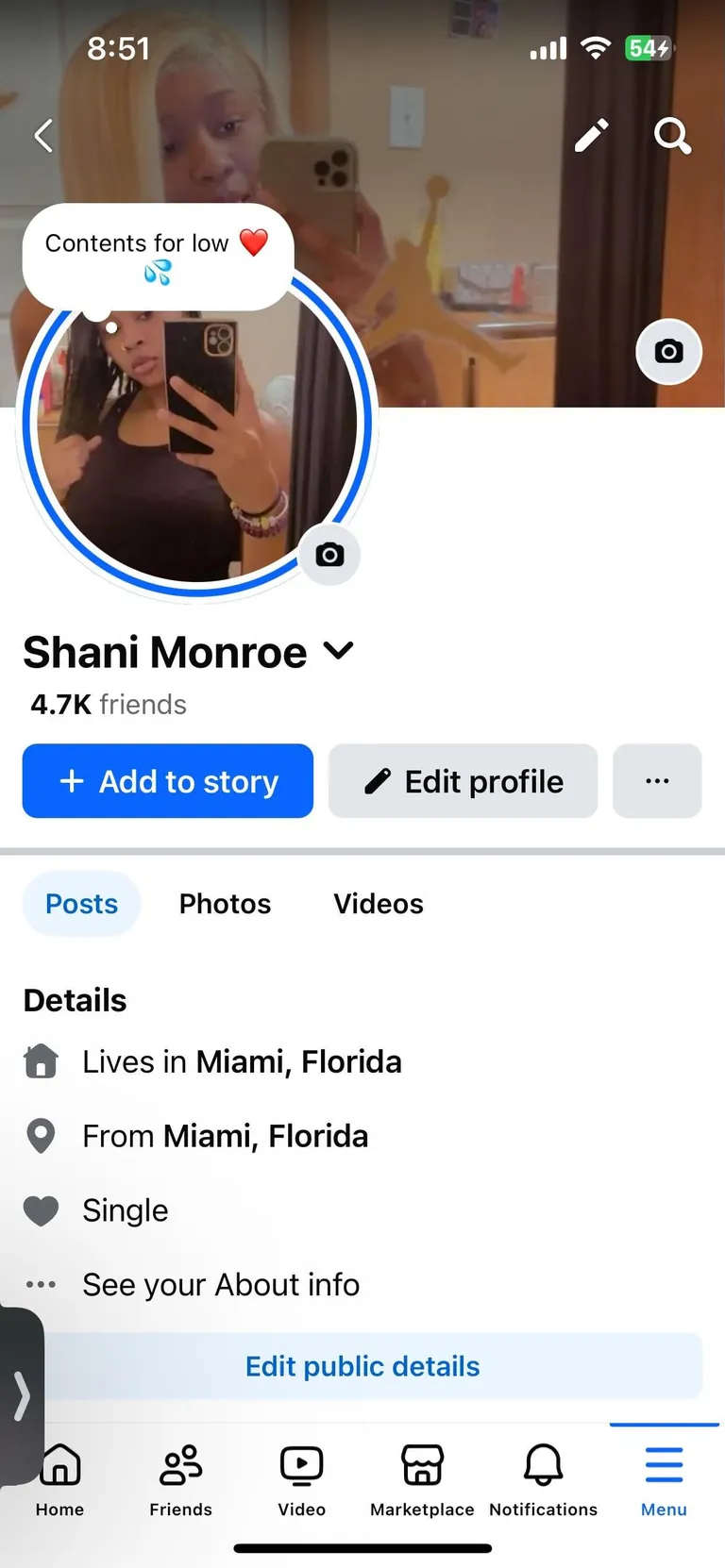Click Edit profile button
The image size is (725, 1568).
[463, 781]
